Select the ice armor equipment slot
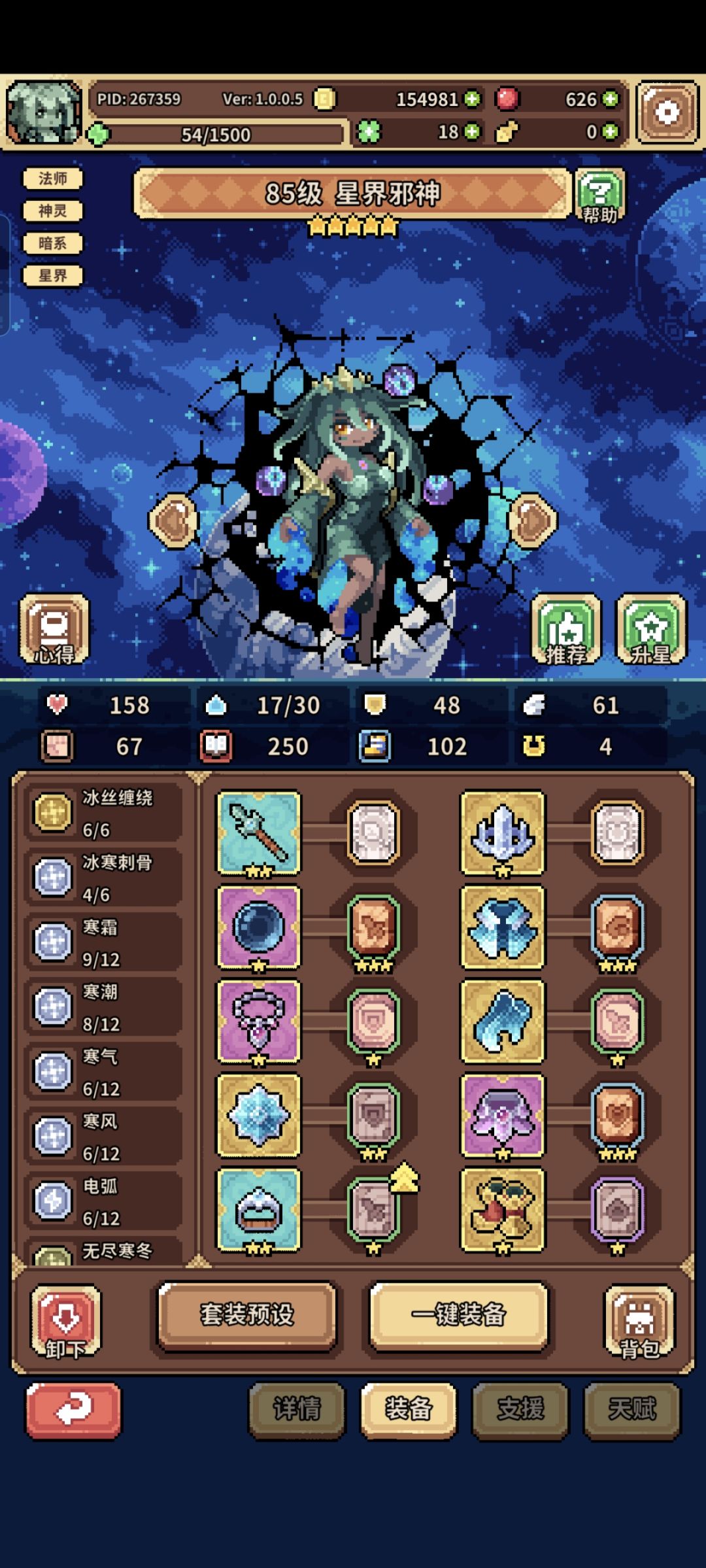This screenshot has height=1568, width=706. coord(501,929)
